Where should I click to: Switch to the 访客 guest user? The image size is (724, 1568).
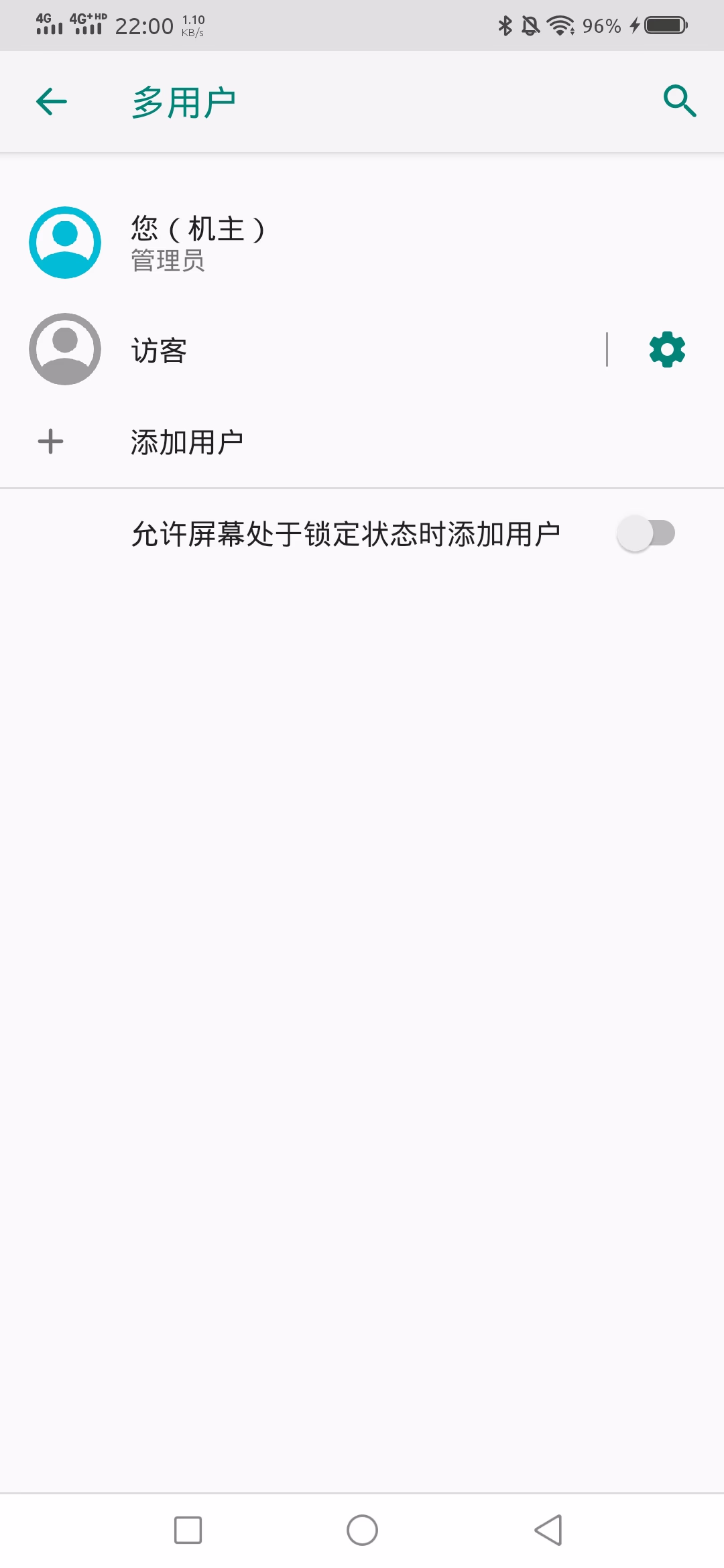(160, 350)
